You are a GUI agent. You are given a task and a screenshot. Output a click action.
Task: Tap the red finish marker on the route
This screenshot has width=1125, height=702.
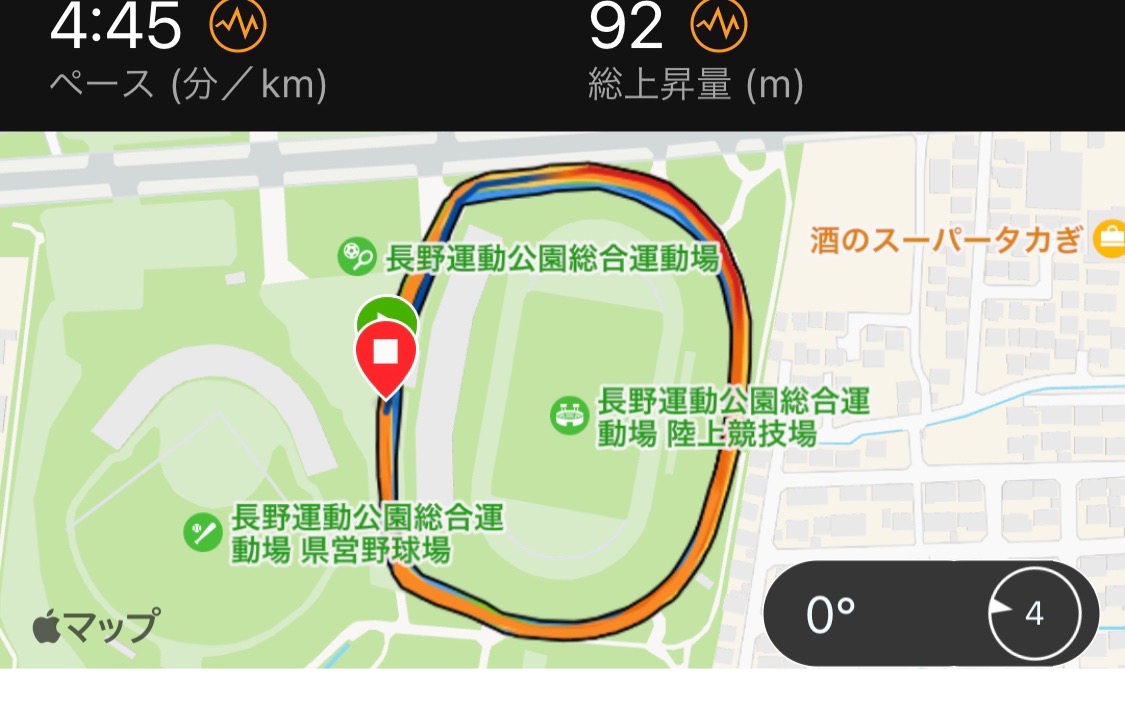386,356
